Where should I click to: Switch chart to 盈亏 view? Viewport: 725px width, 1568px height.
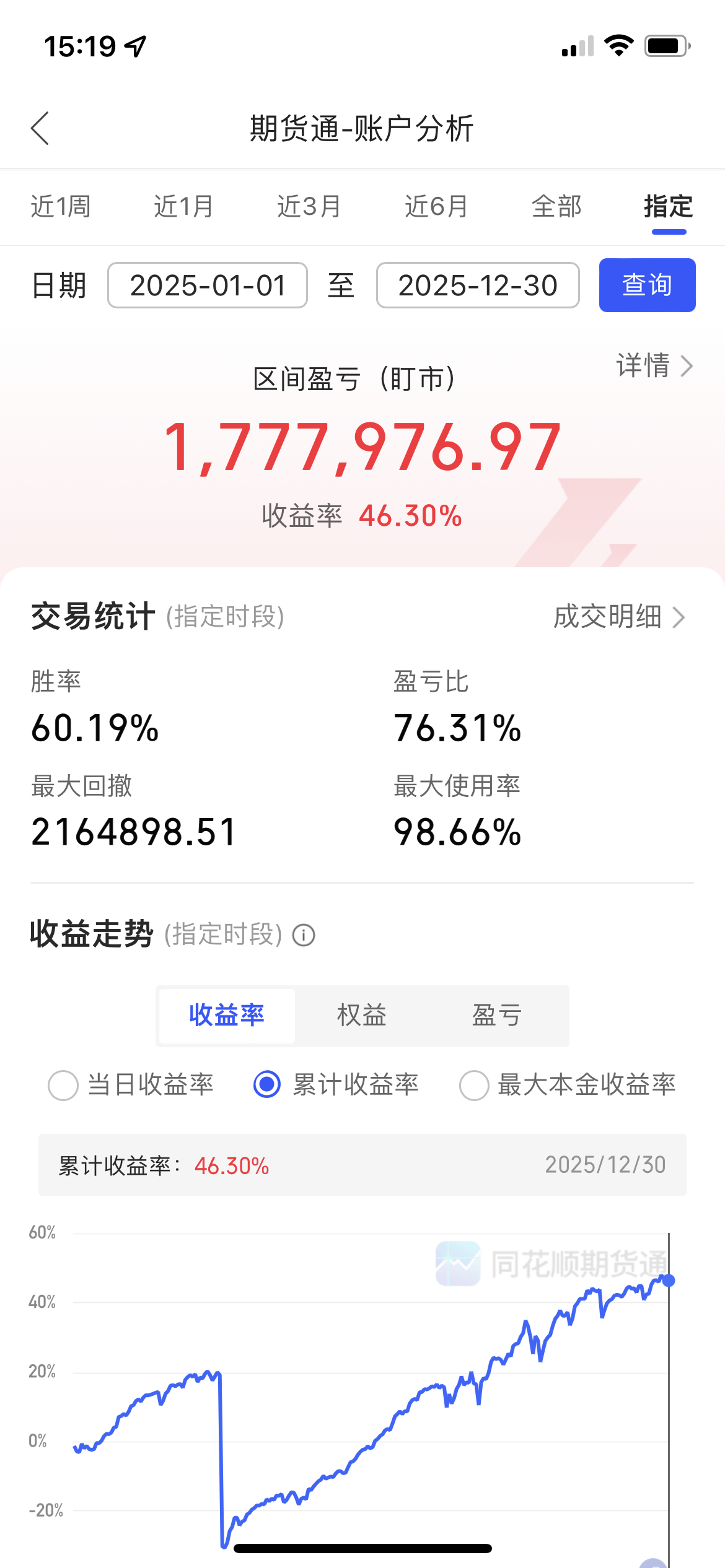coord(497,1016)
